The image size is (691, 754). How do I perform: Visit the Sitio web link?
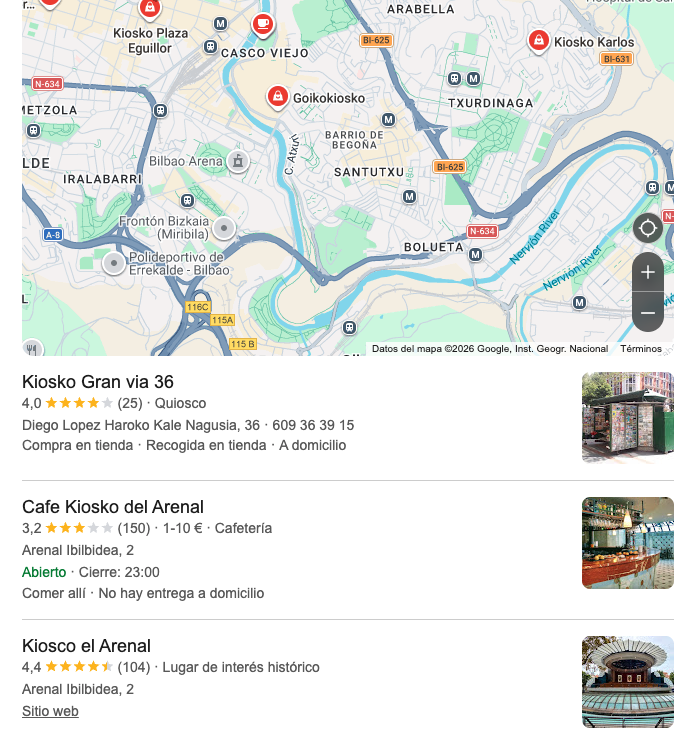point(50,711)
